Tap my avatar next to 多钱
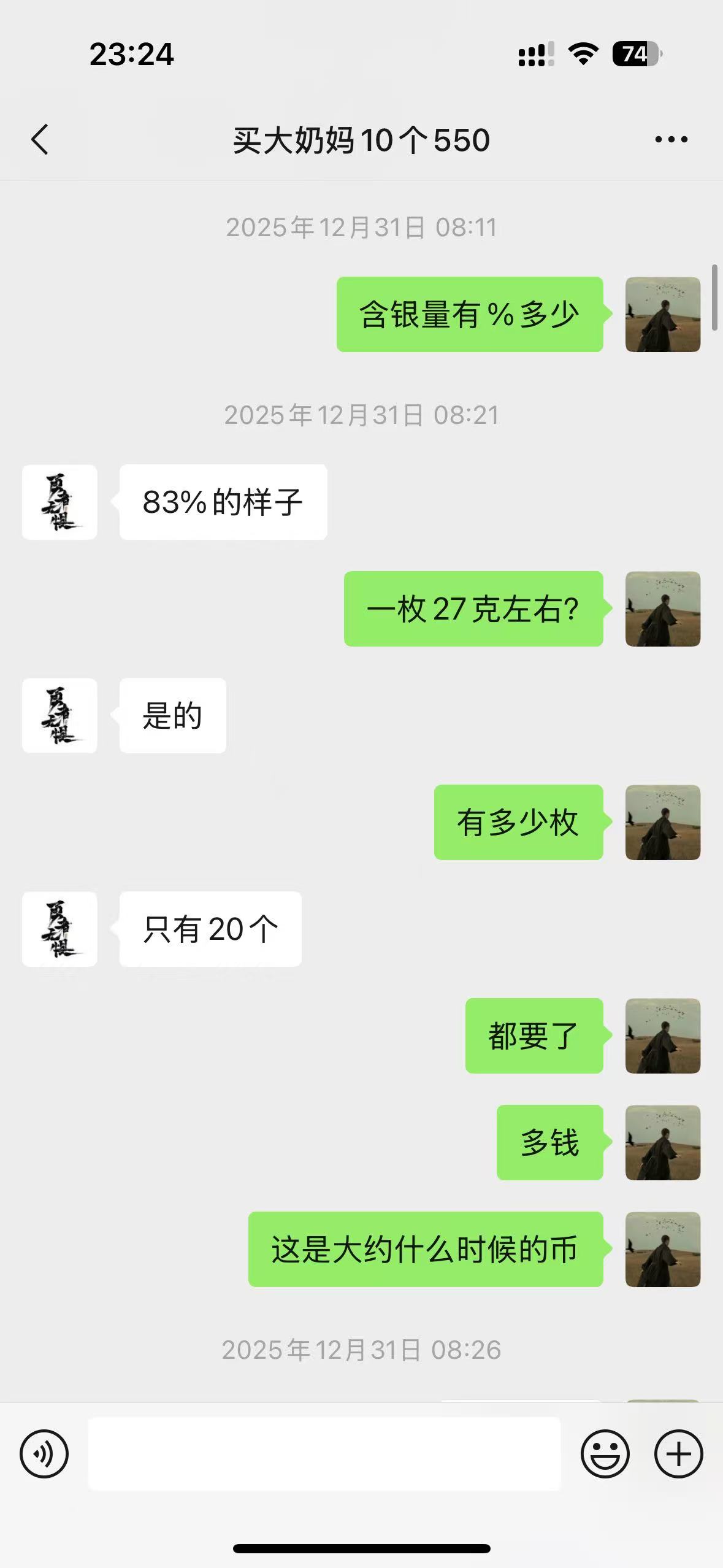723x1568 pixels. coord(662,1142)
